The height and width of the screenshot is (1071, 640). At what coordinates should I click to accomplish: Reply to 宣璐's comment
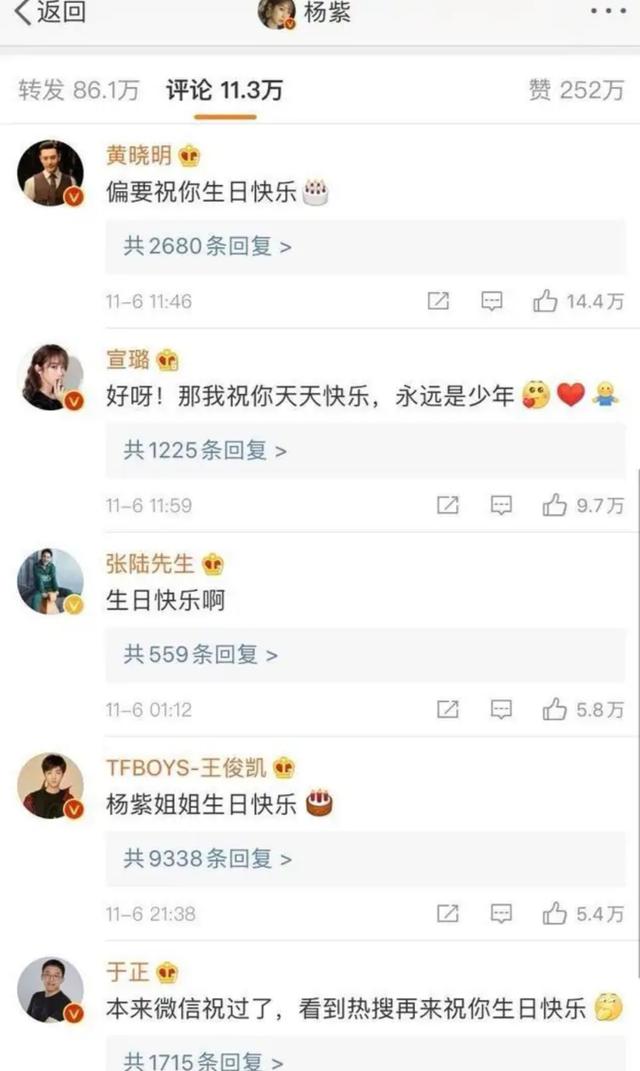point(500,505)
